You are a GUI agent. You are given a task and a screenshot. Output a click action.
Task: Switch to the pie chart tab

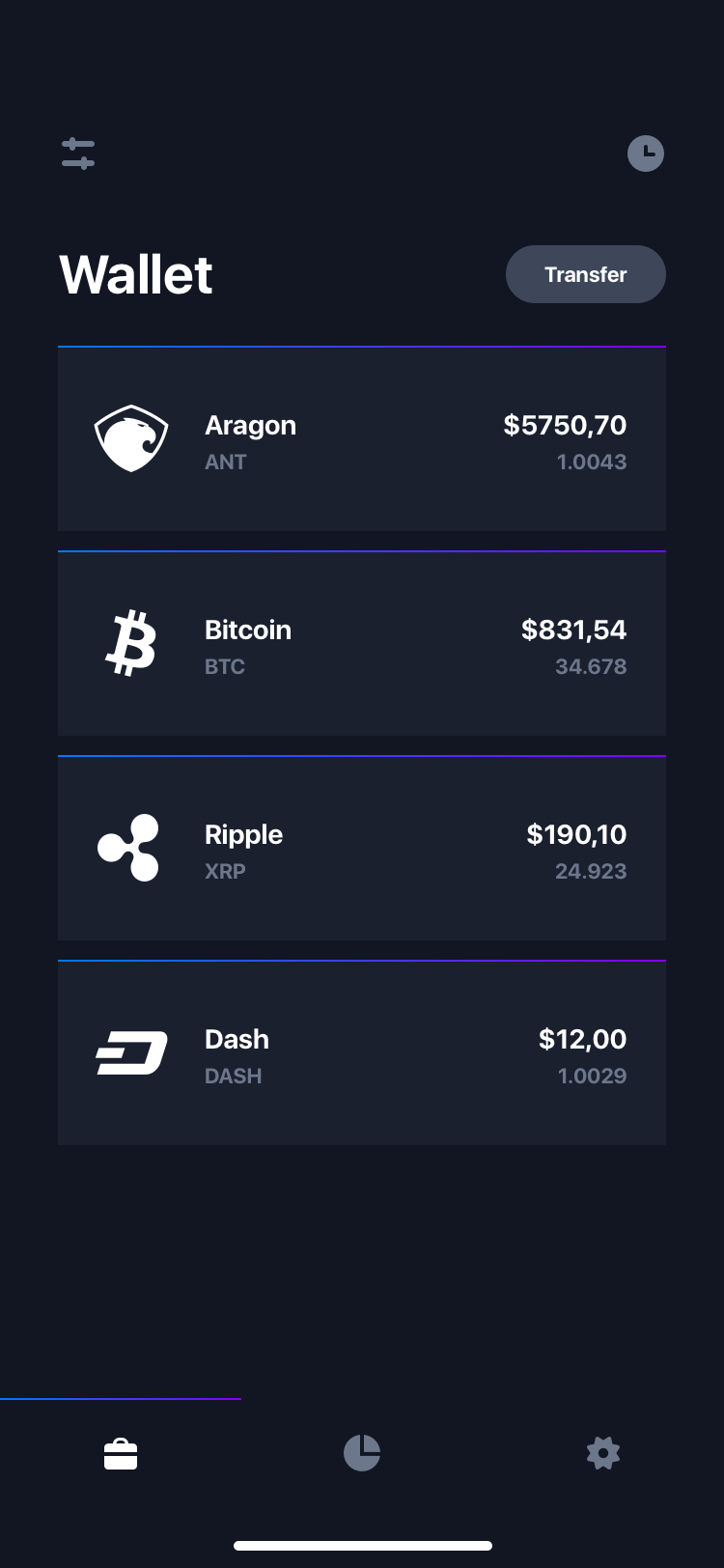[x=362, y=1453]
